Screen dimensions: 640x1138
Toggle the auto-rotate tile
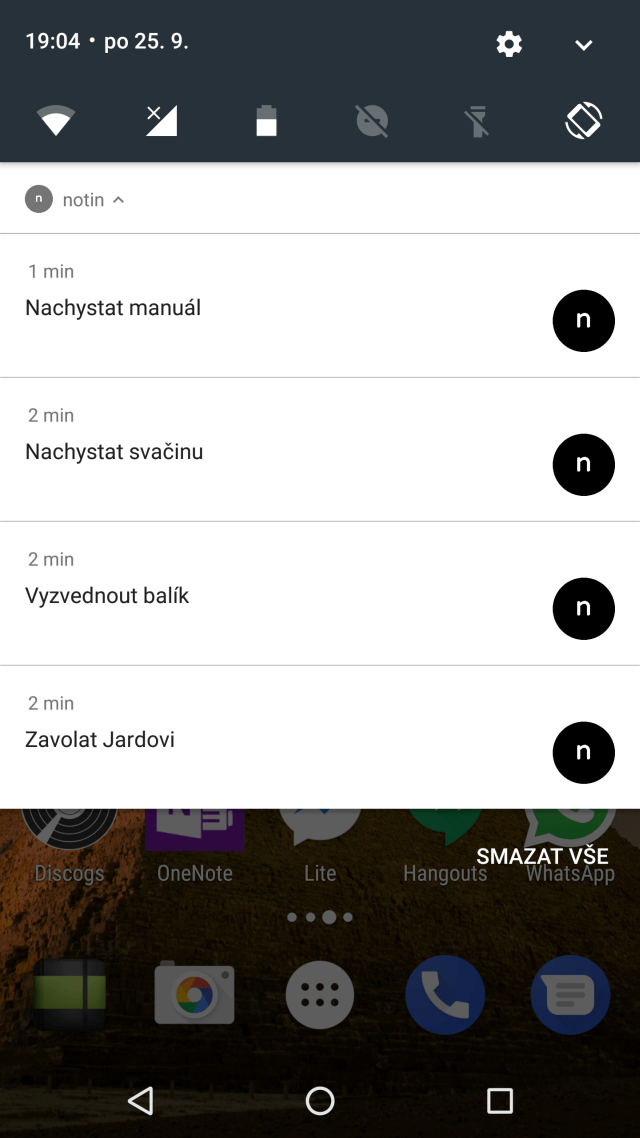pos(583,120)
